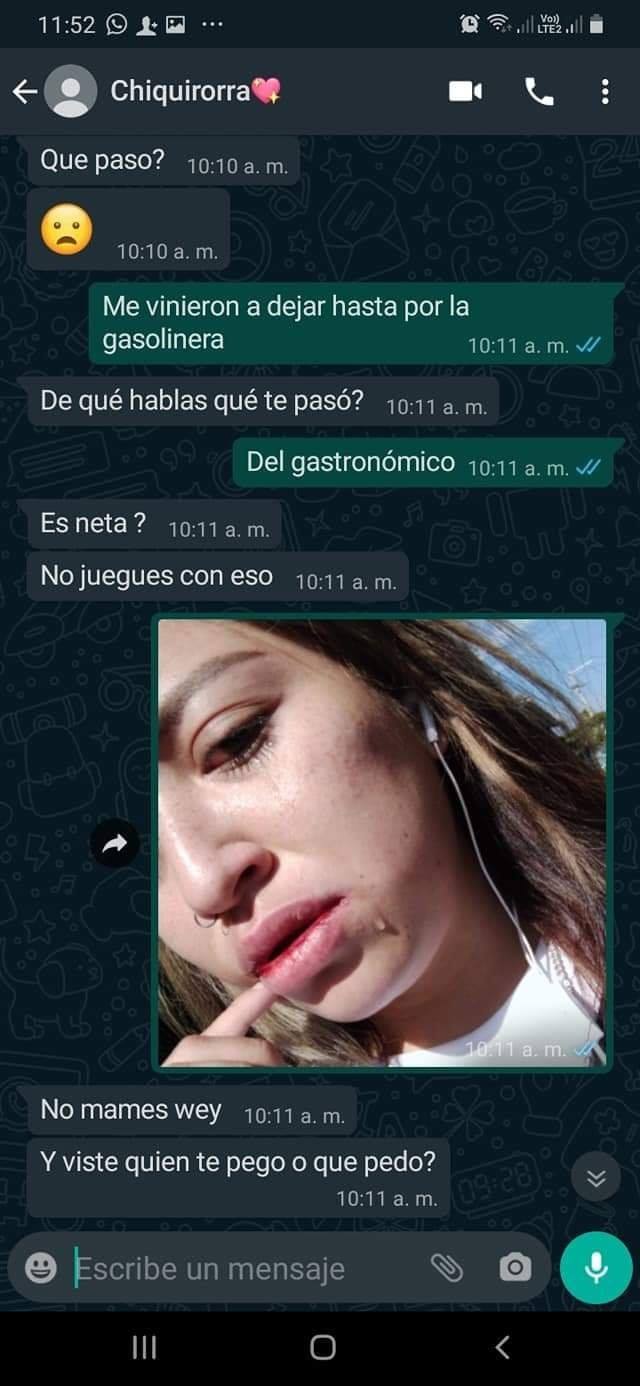Image resolution: width=640 pixels, height=1386 pixels.
Task: Start a video call with Chiquirorra
Action: 465,92
